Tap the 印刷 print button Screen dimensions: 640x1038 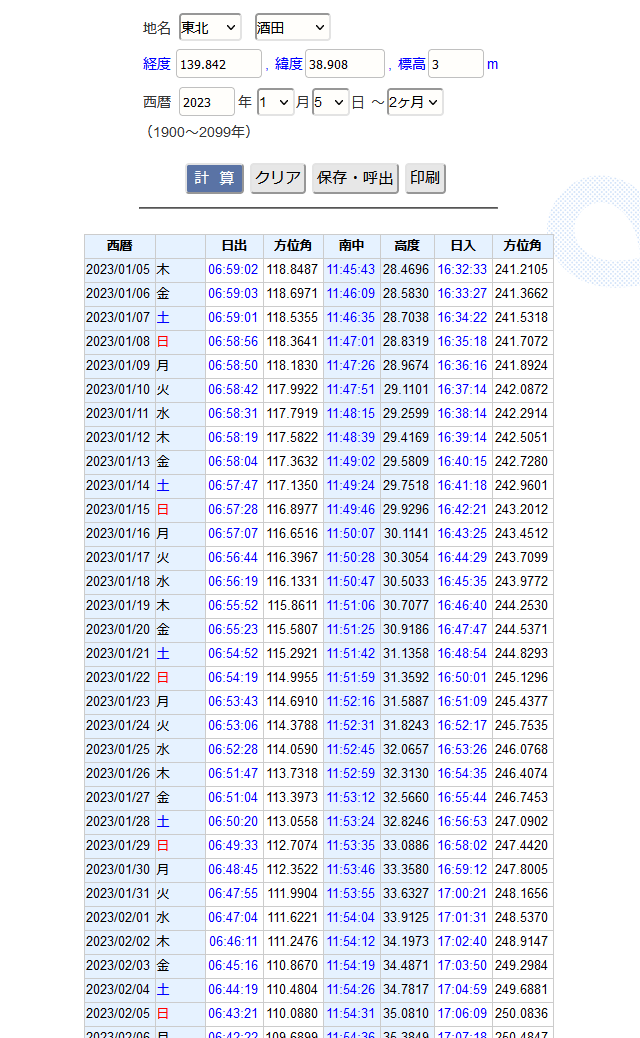coord(425,178)
